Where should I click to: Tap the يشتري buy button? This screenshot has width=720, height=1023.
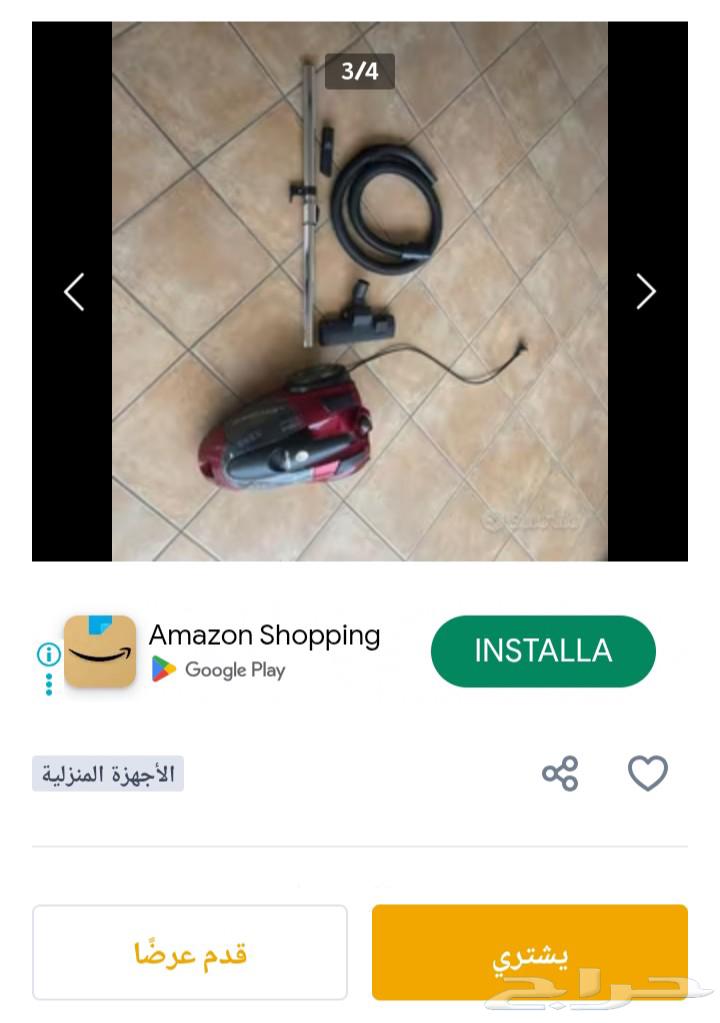click(529, 952)
